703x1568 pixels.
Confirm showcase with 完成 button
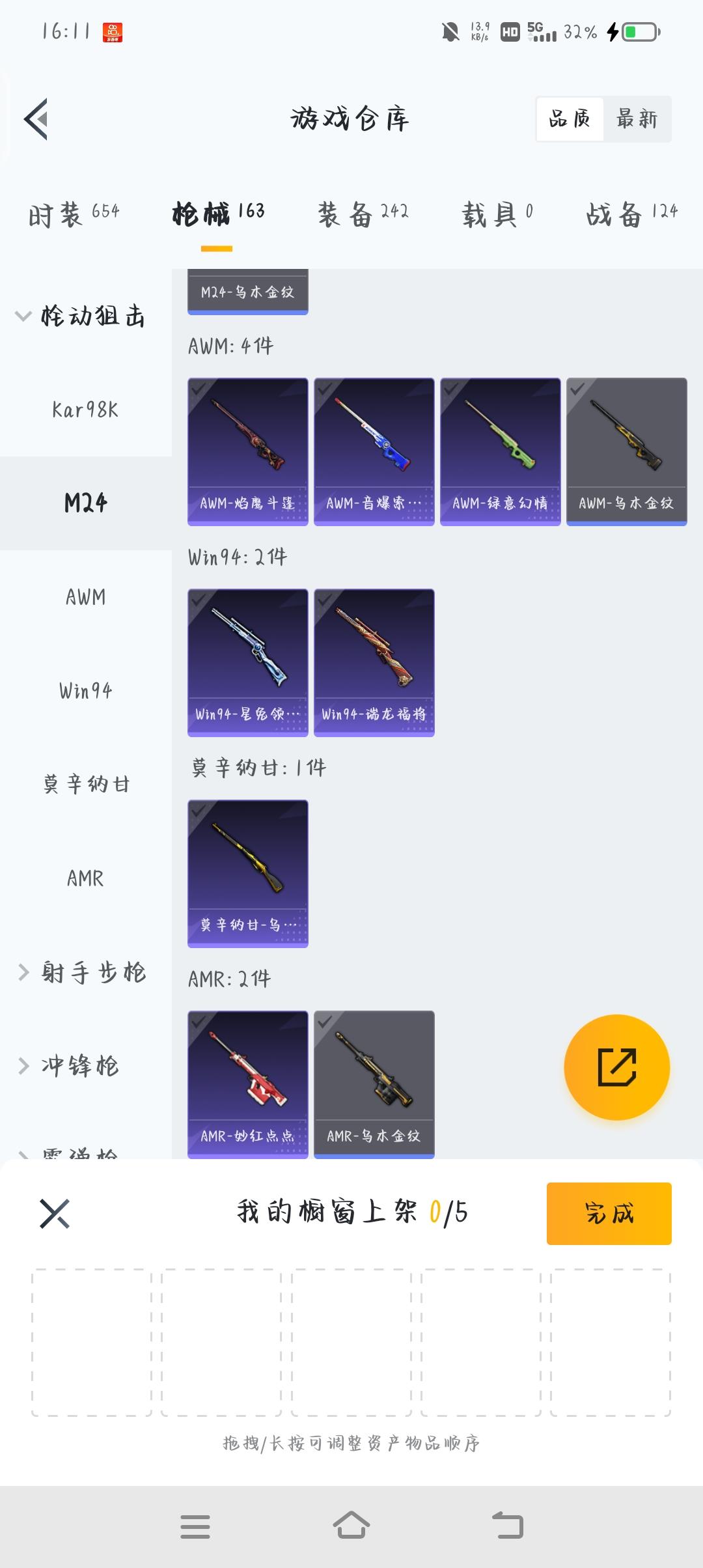[x=609, y=1213]
